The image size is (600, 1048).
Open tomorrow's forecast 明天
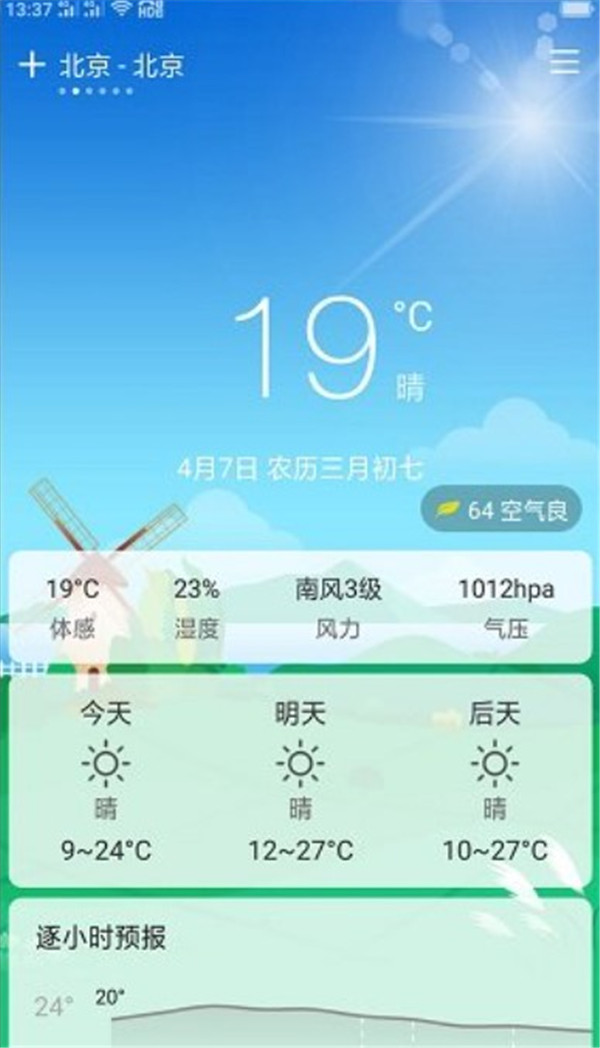pyautogui.click(x=300, y=780)
